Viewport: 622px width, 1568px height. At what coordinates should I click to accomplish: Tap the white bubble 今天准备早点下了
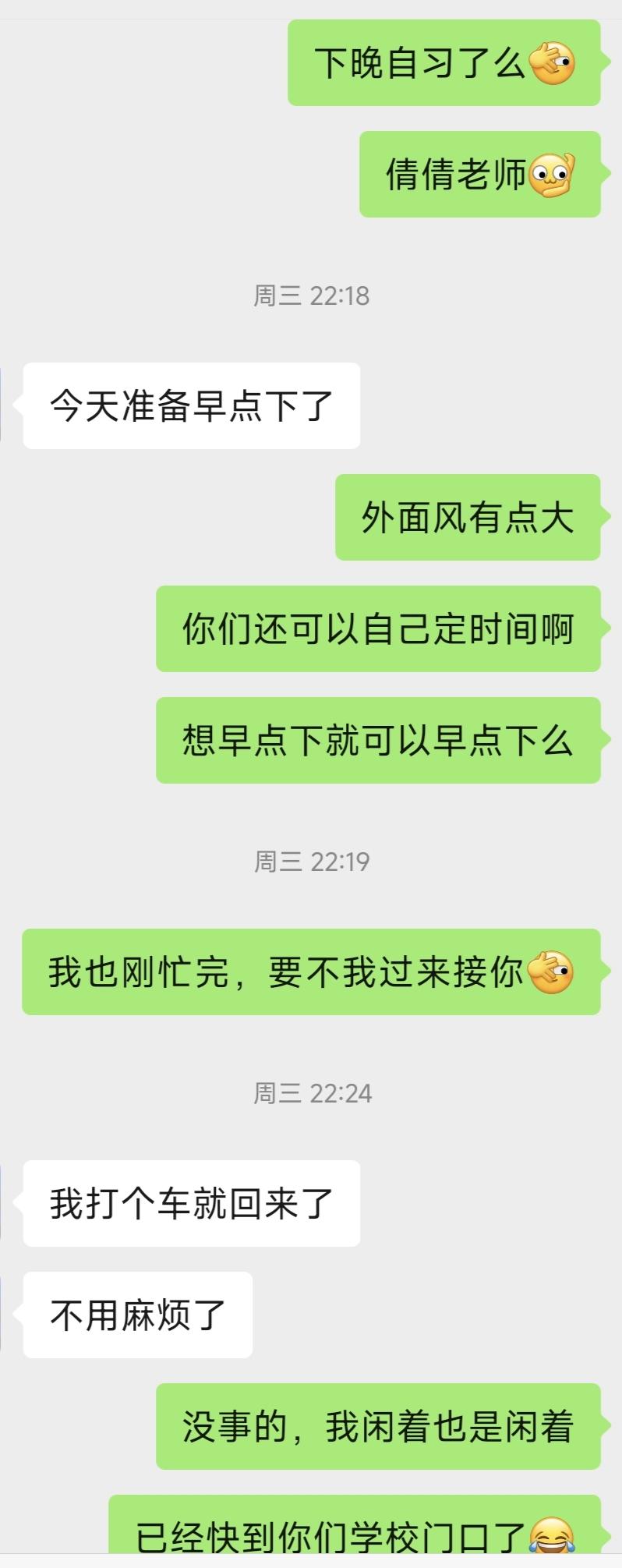coord(191,404)
